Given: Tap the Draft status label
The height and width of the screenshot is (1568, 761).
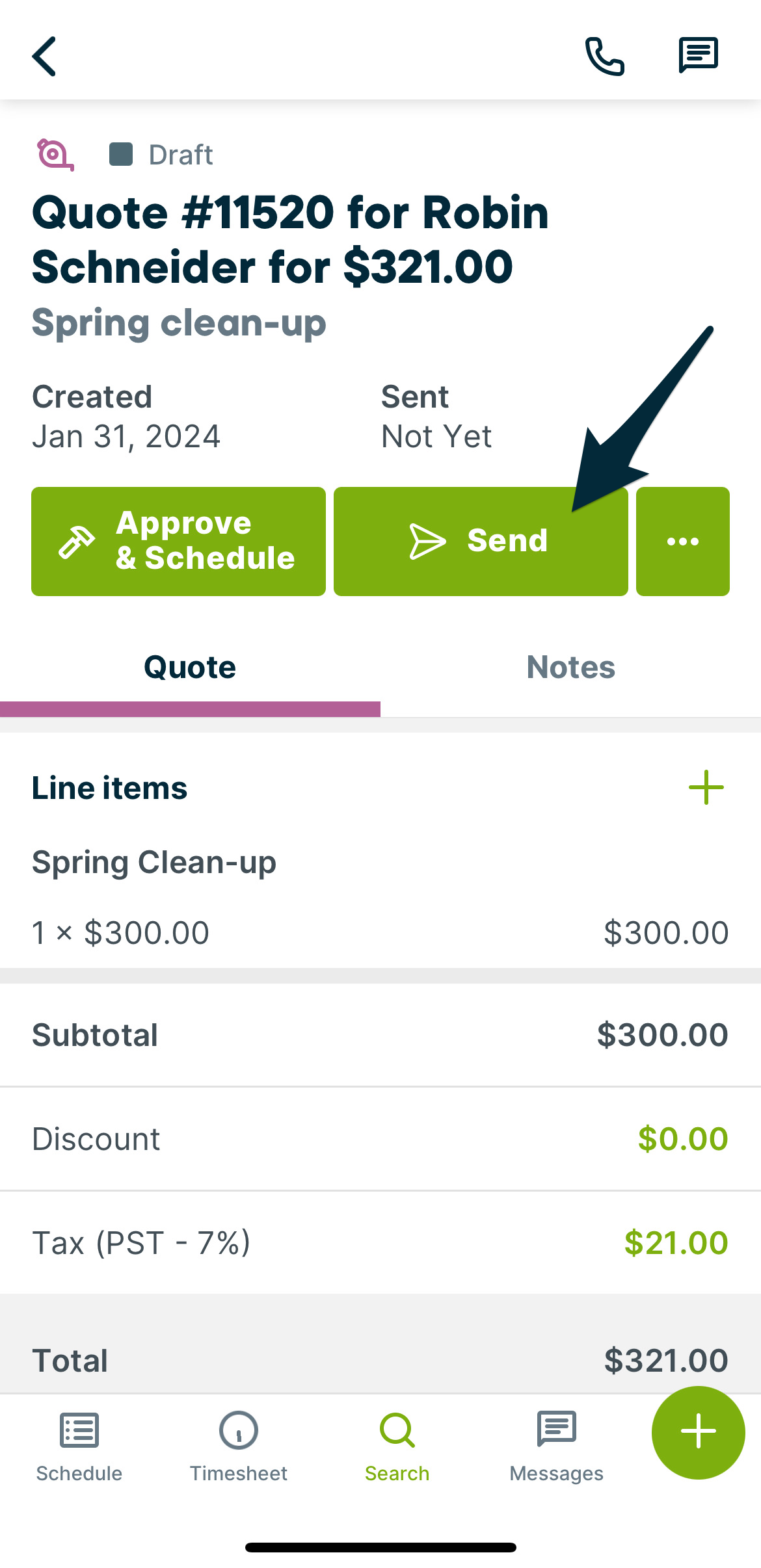Looking at the screenshot, I should point(180,155).
